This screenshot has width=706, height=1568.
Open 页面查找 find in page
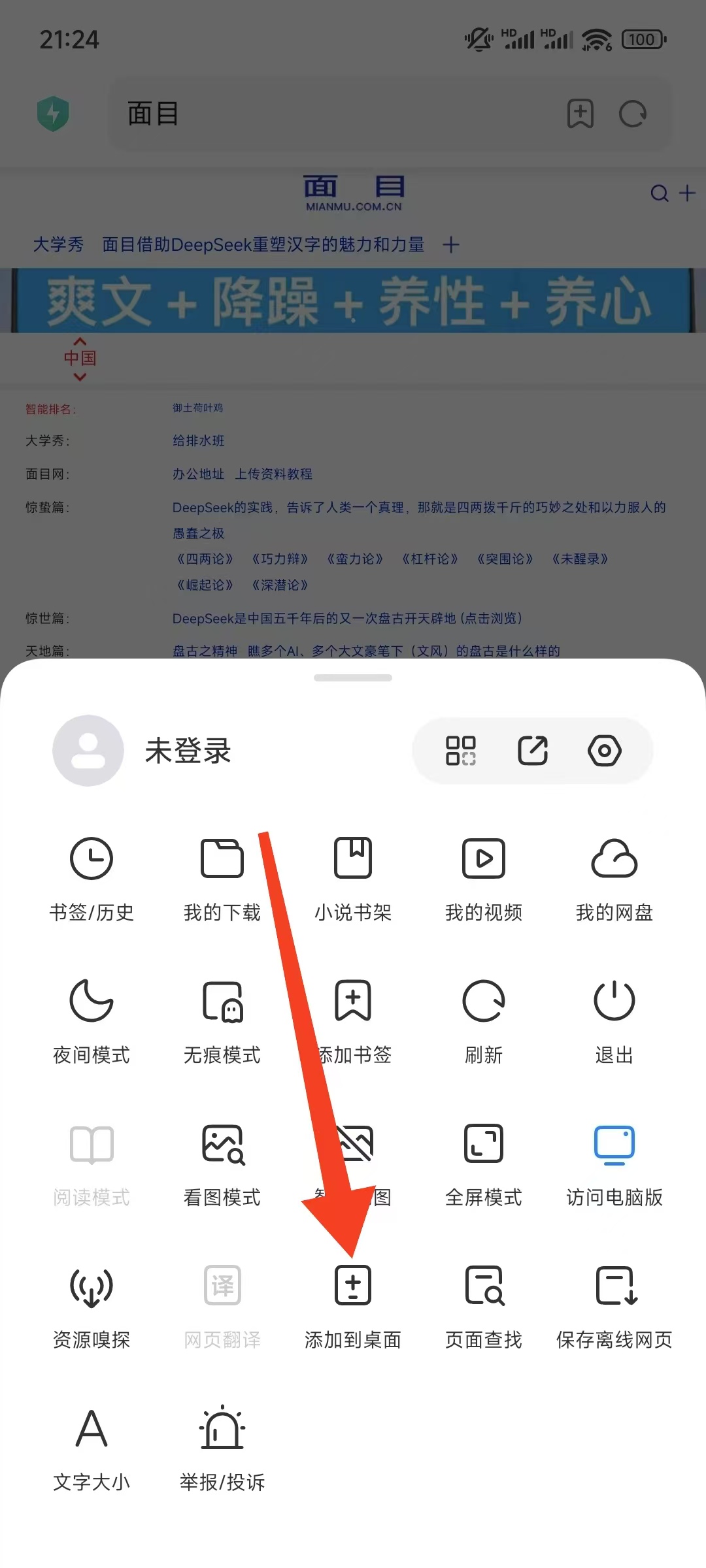(484, 1305)
